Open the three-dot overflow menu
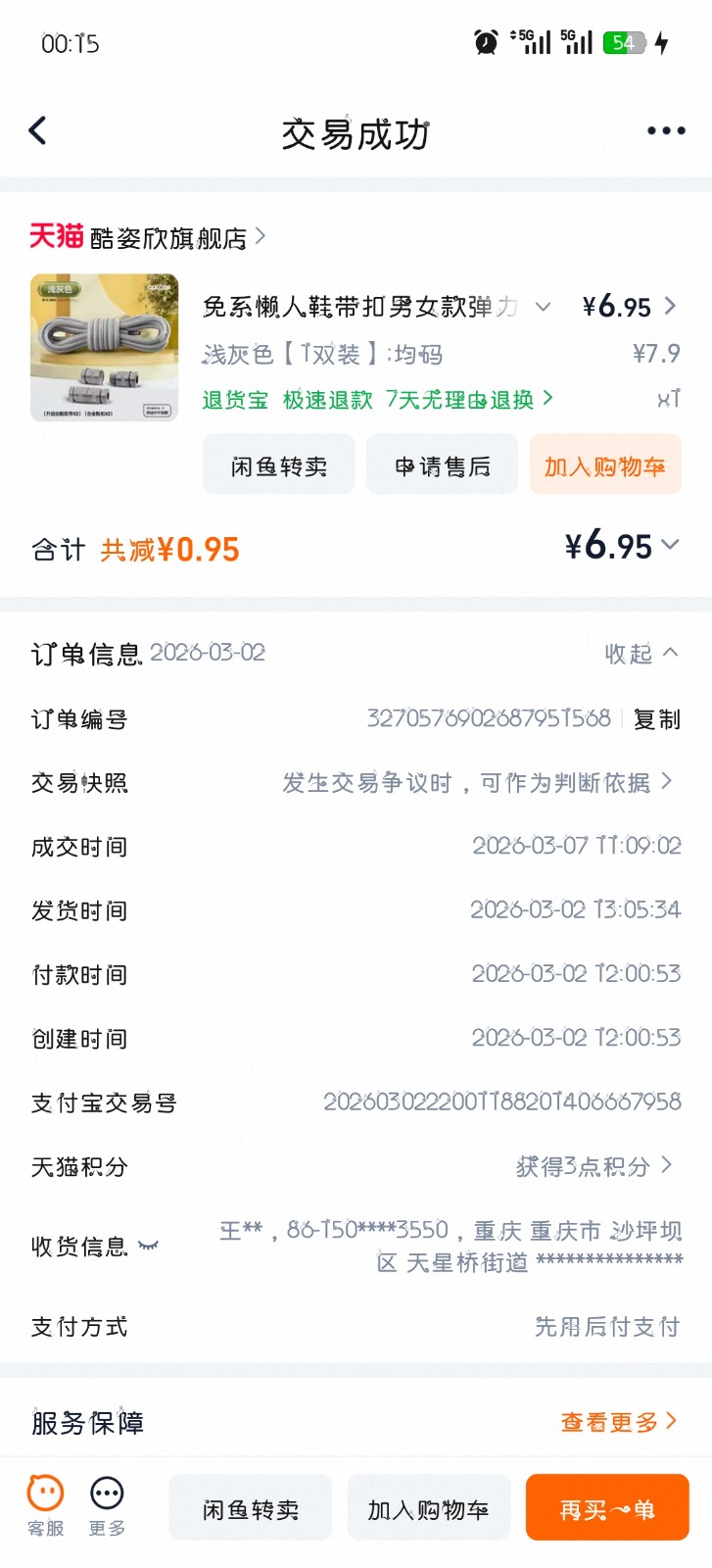 click(666, 131)
